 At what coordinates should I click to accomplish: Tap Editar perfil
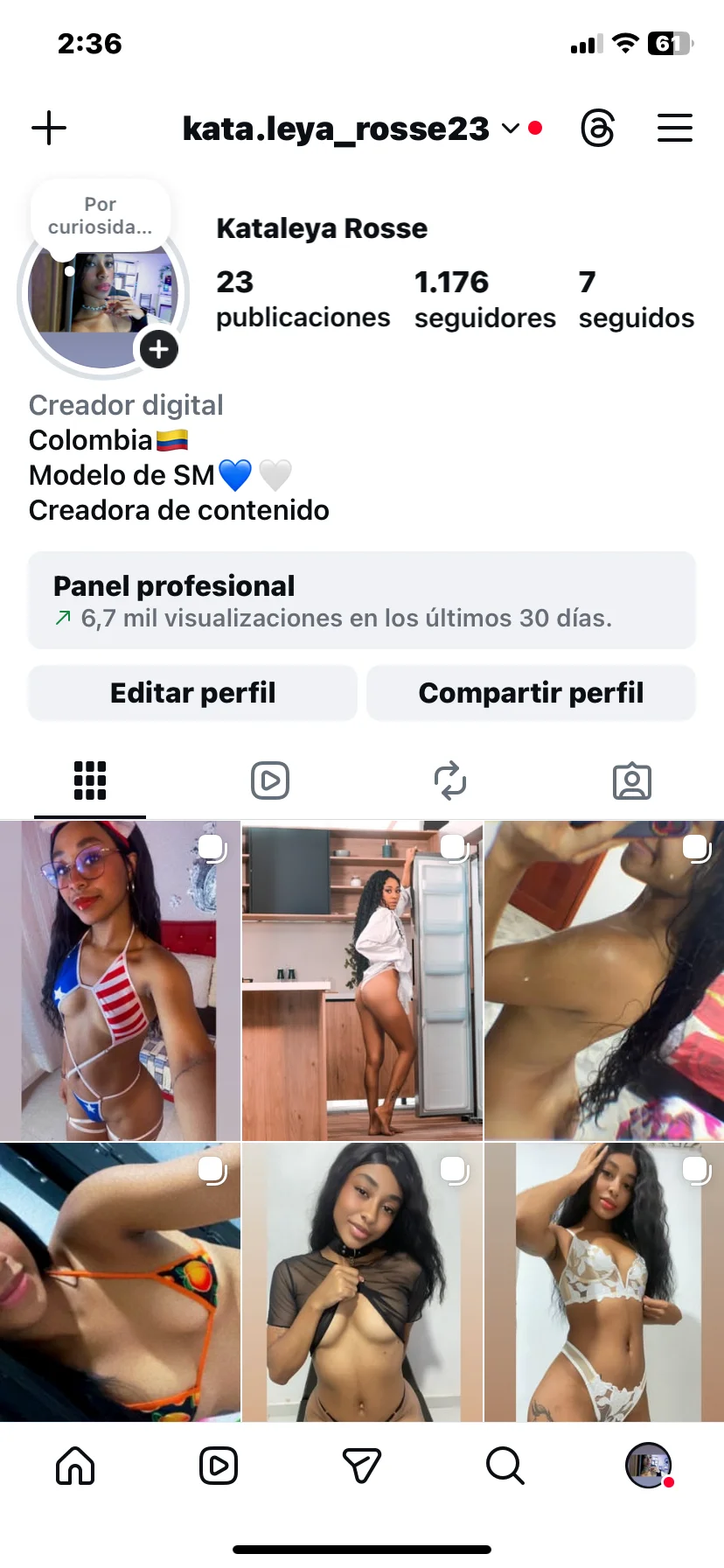pyautogui.click(x=192, y=693)
